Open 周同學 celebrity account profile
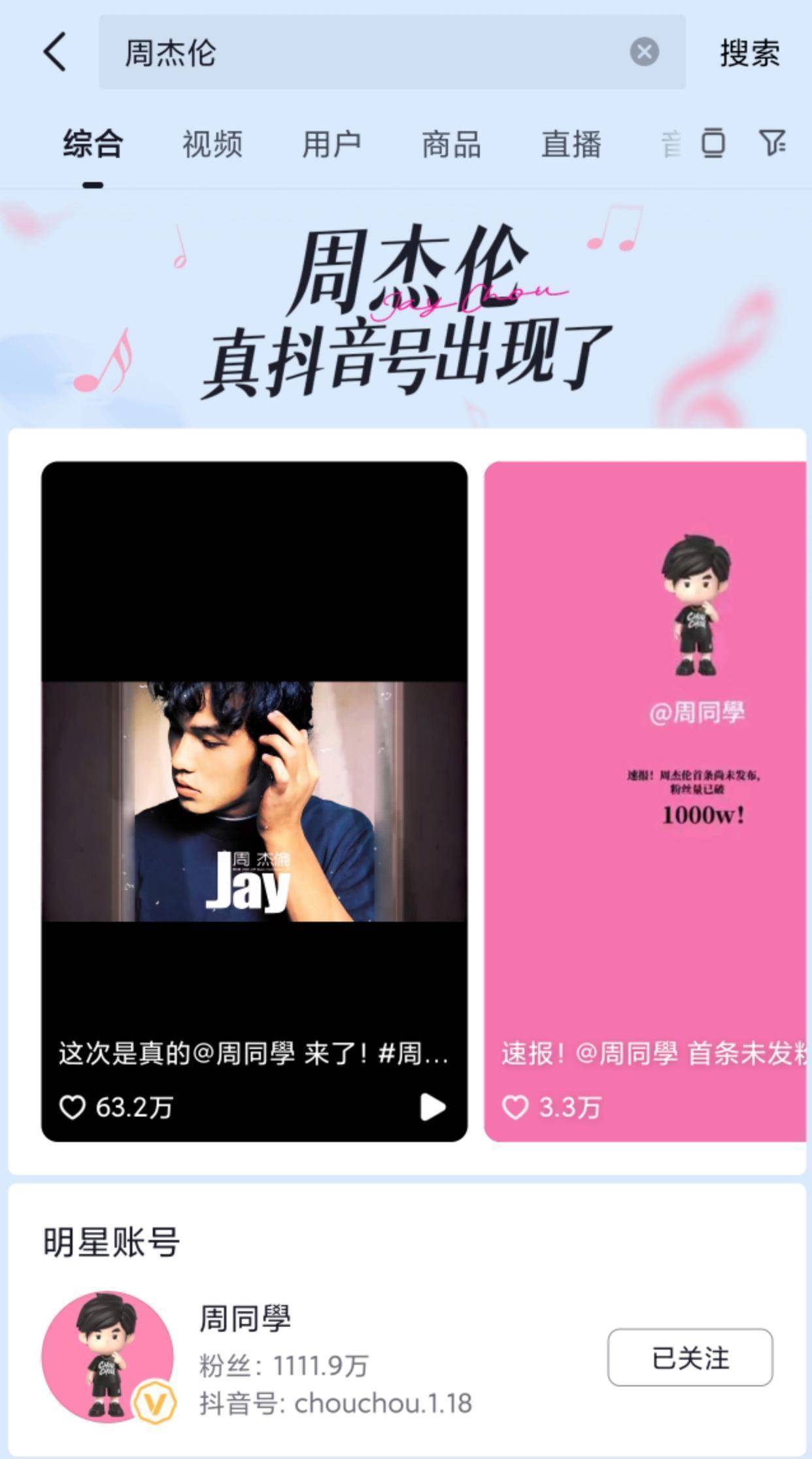The height and width of the screenshot is (1459, 812). (245, 1318)
